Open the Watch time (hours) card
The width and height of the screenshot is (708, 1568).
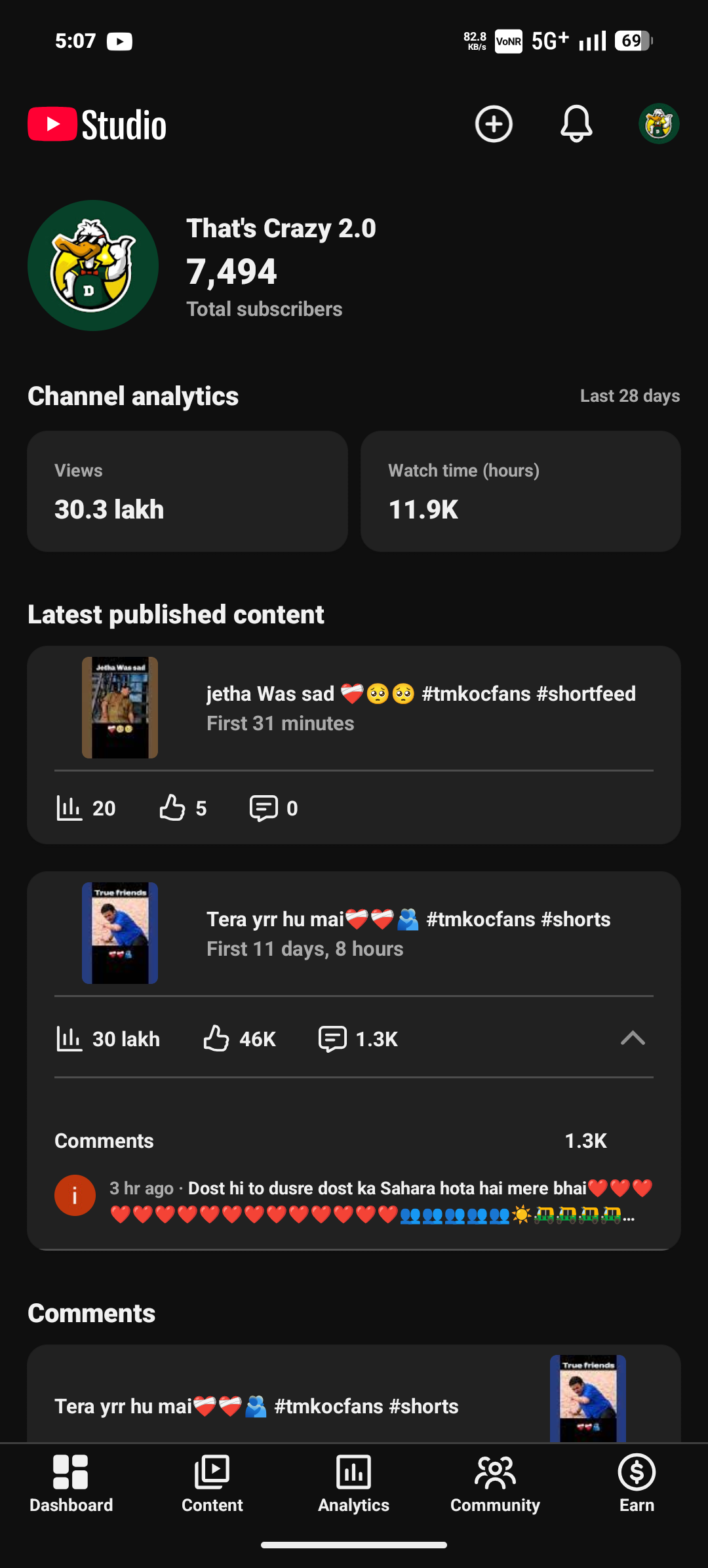[521, 491]
